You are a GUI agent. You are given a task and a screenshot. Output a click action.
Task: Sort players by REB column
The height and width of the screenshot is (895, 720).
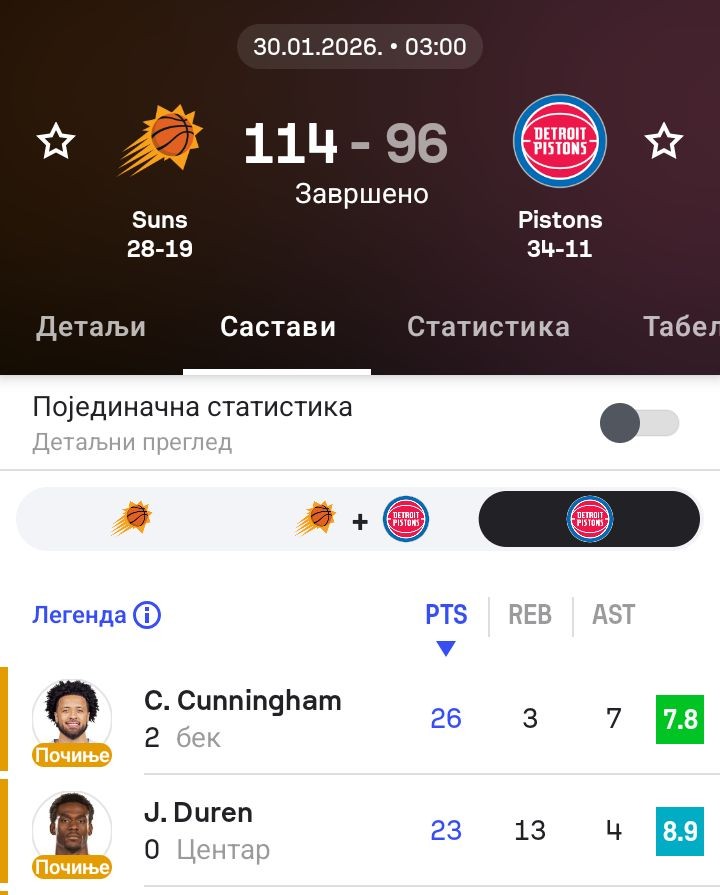(530, 615)
